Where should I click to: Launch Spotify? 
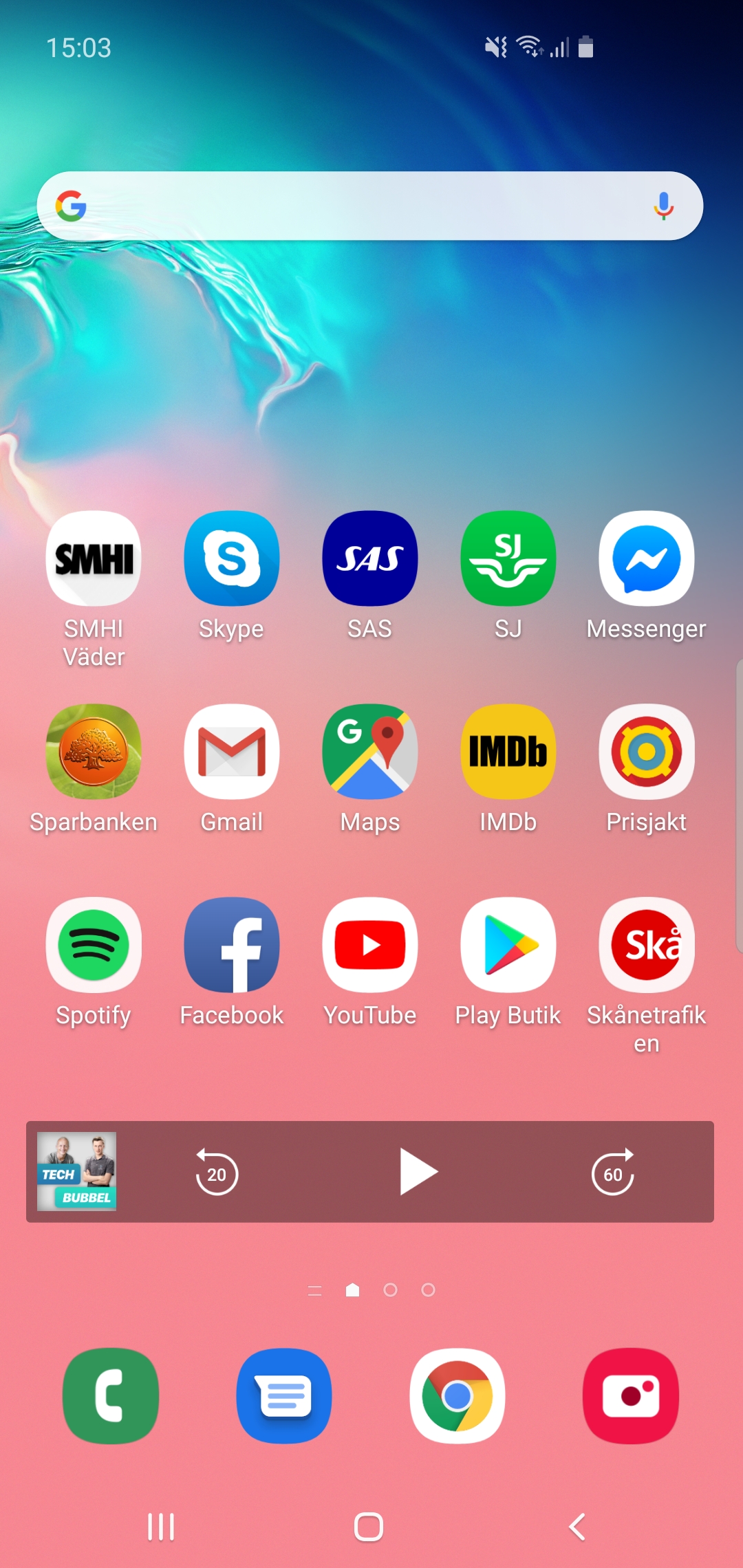(x=94, y=945)
